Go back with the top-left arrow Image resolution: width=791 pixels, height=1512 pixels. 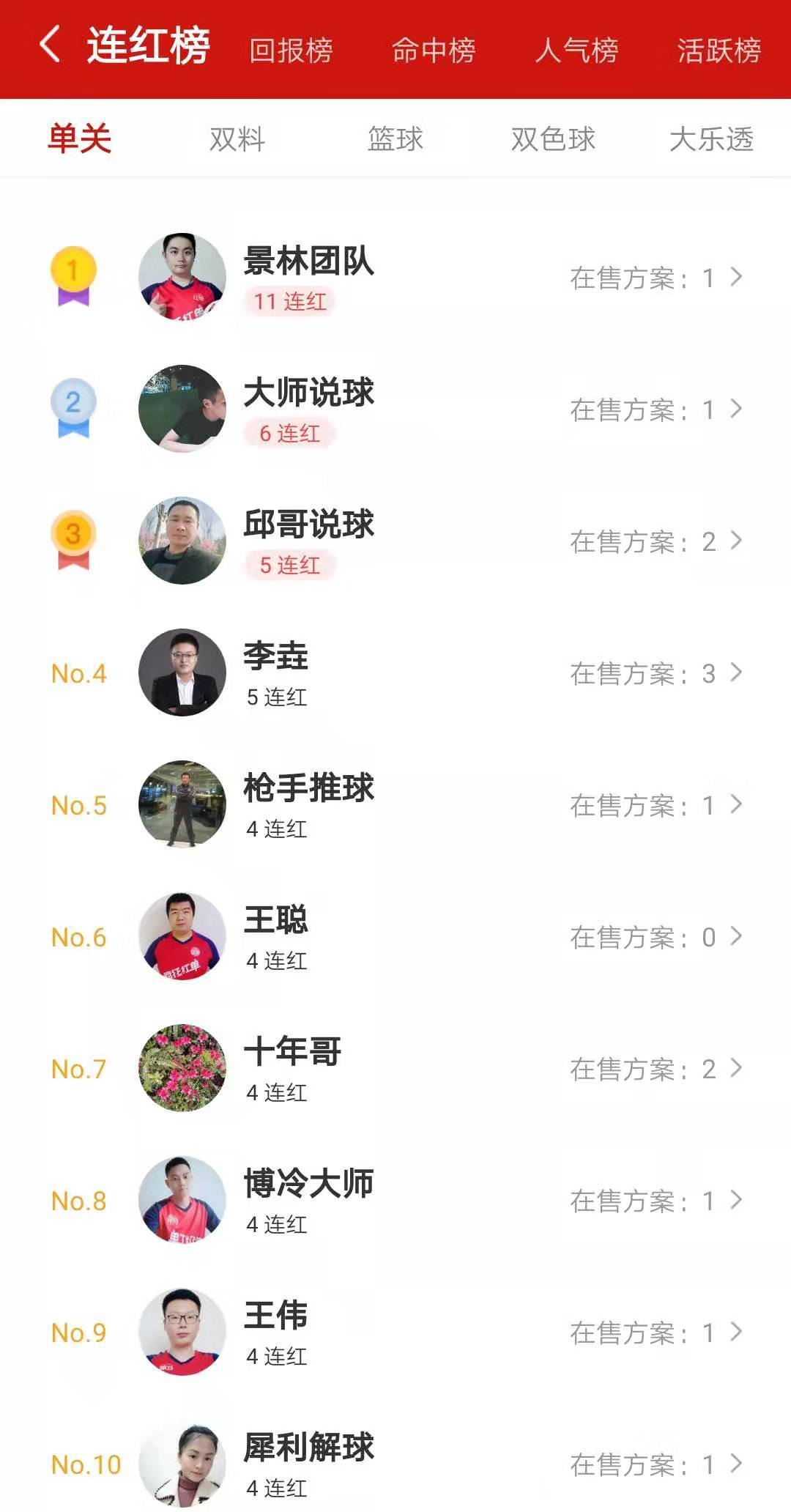click(x=50, y=45)
